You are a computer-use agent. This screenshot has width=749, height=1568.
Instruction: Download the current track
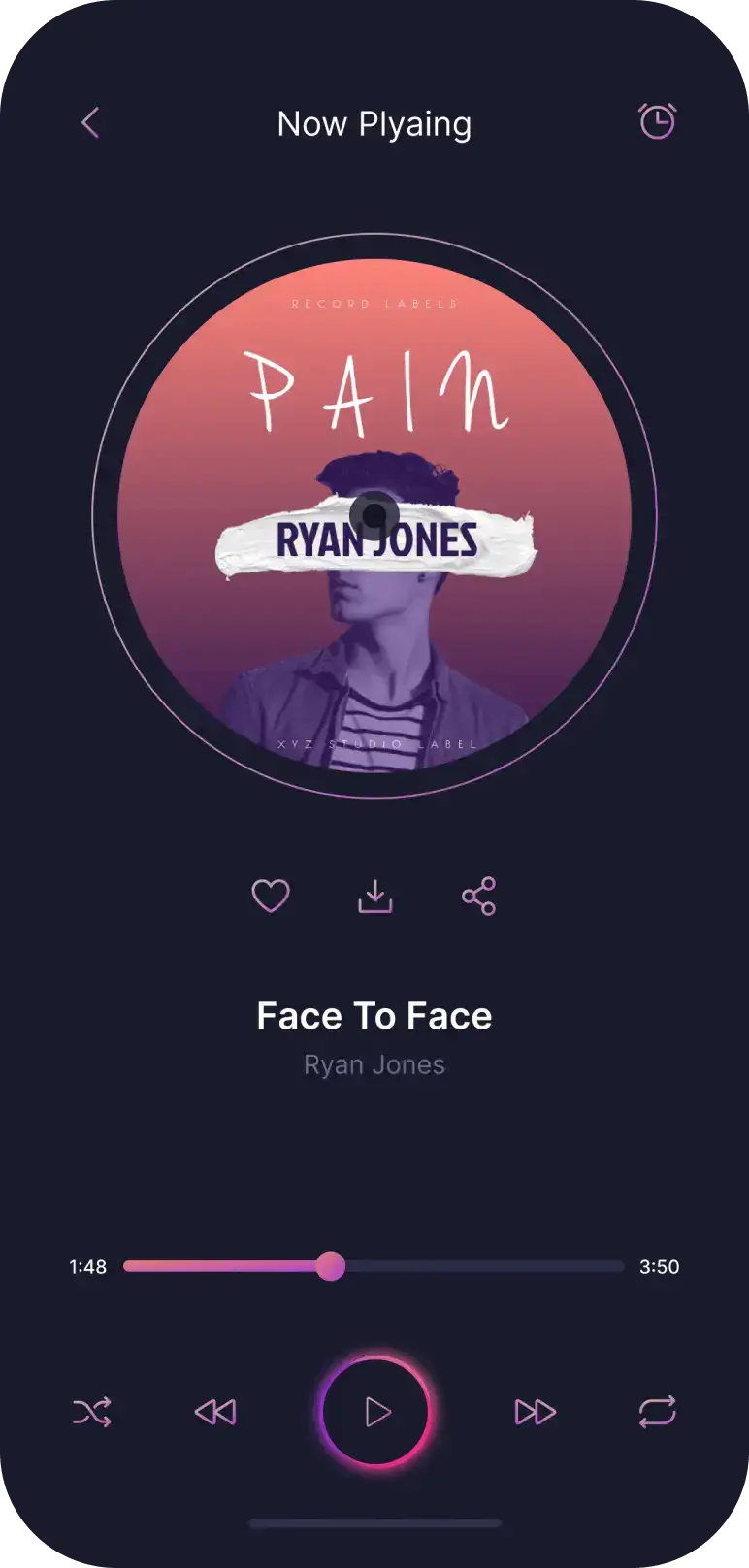(x=374, y=896)
